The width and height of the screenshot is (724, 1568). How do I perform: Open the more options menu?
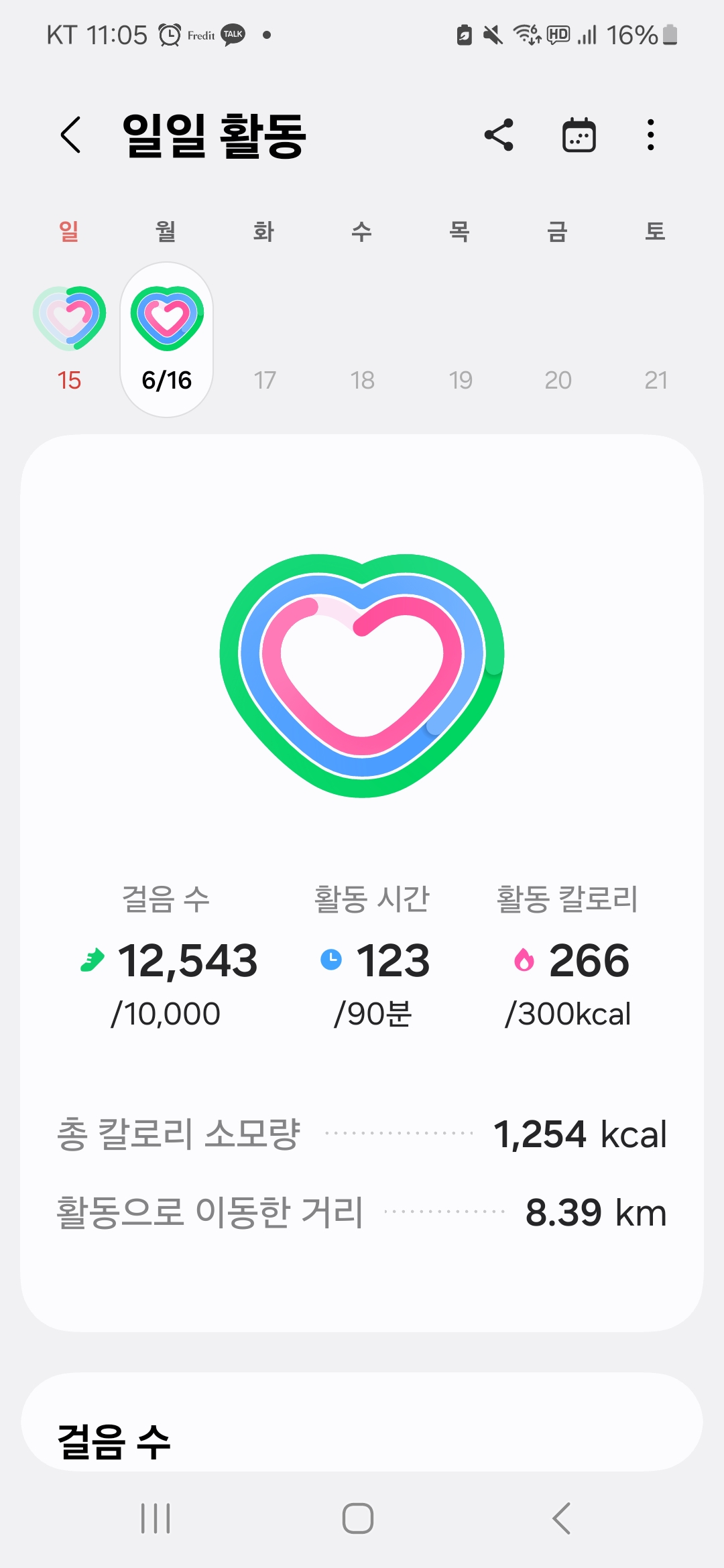650,135
